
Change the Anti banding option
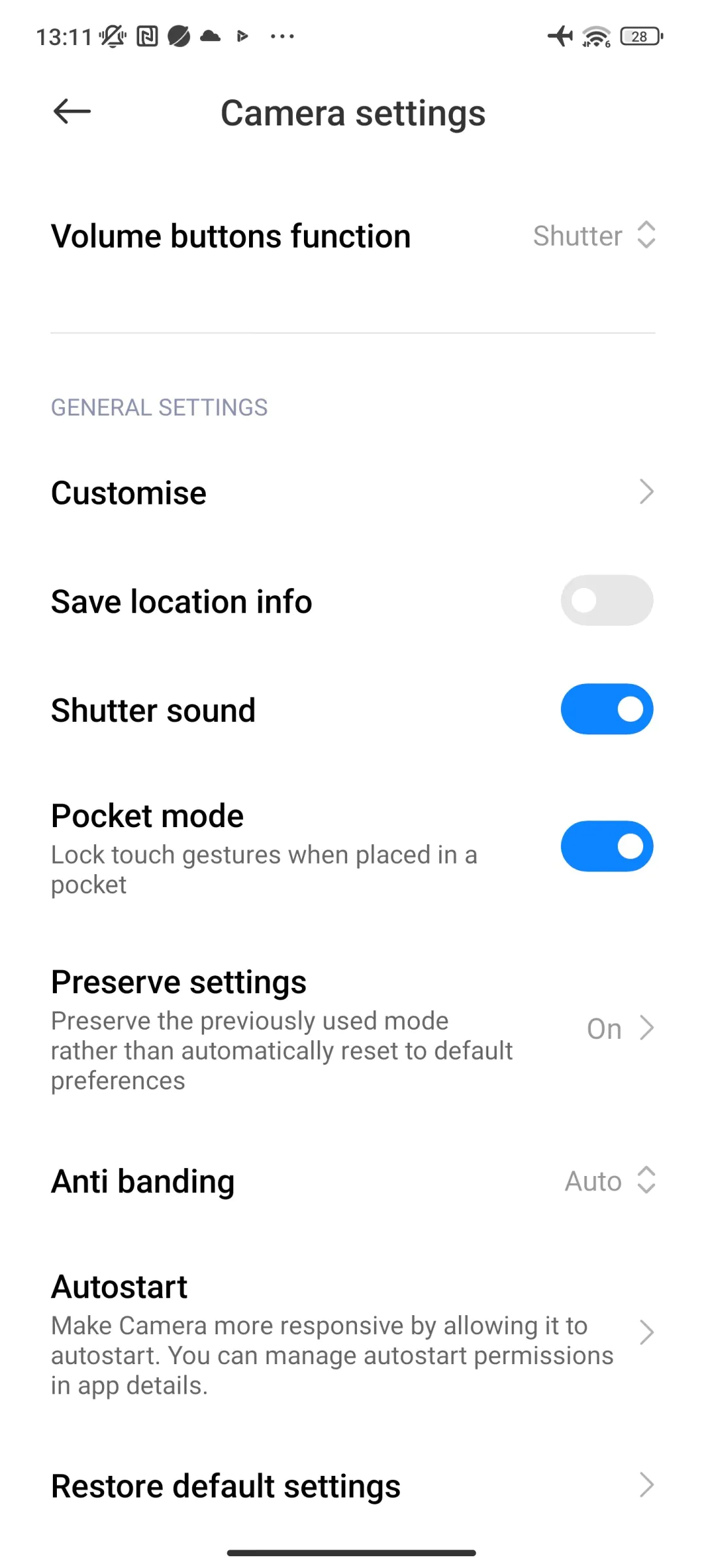click(x=353, y=1181)
